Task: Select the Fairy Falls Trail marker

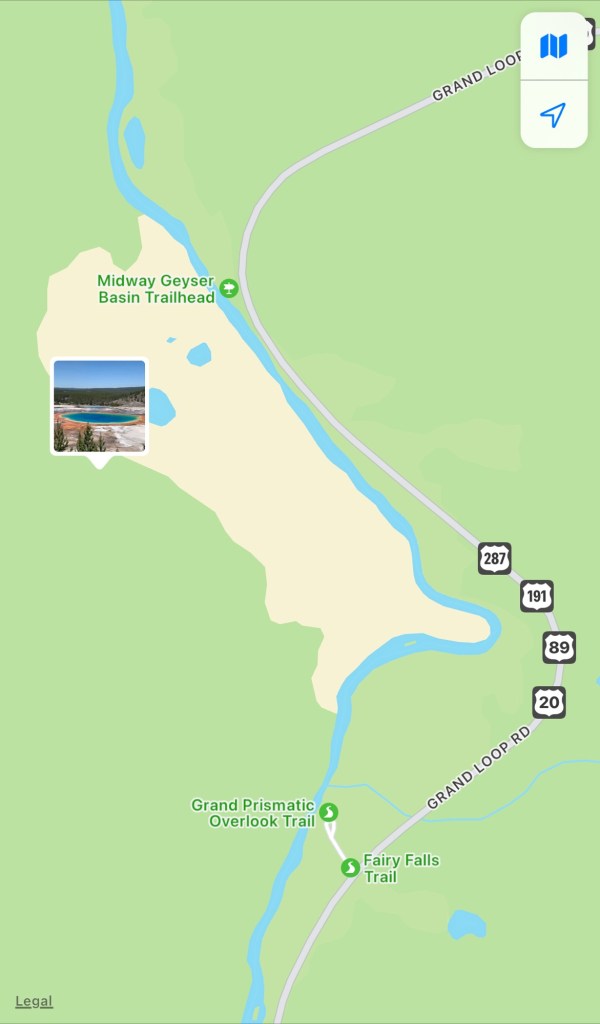Action: [350, 867]
